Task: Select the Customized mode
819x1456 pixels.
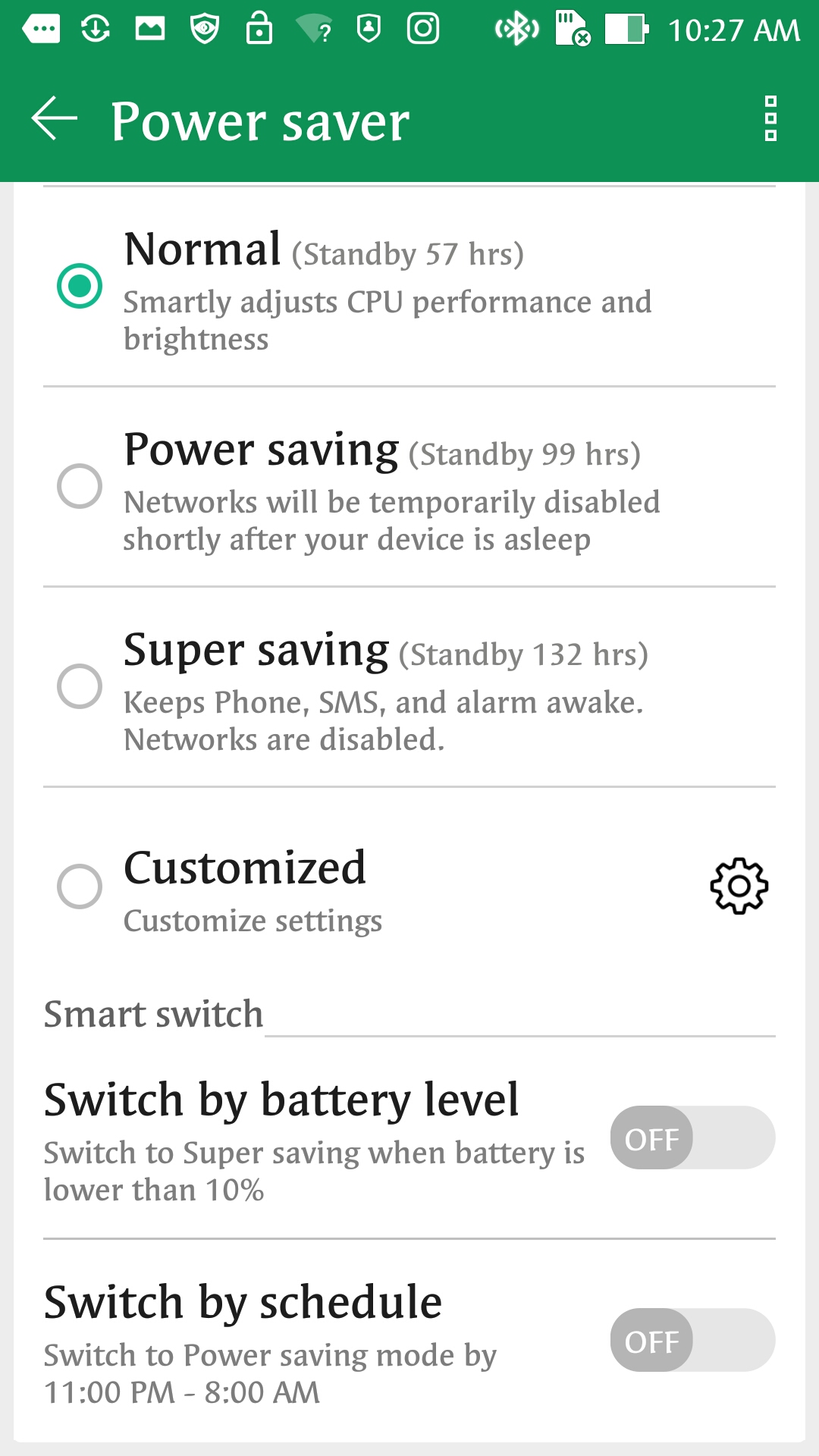Action: coord(80,886)
